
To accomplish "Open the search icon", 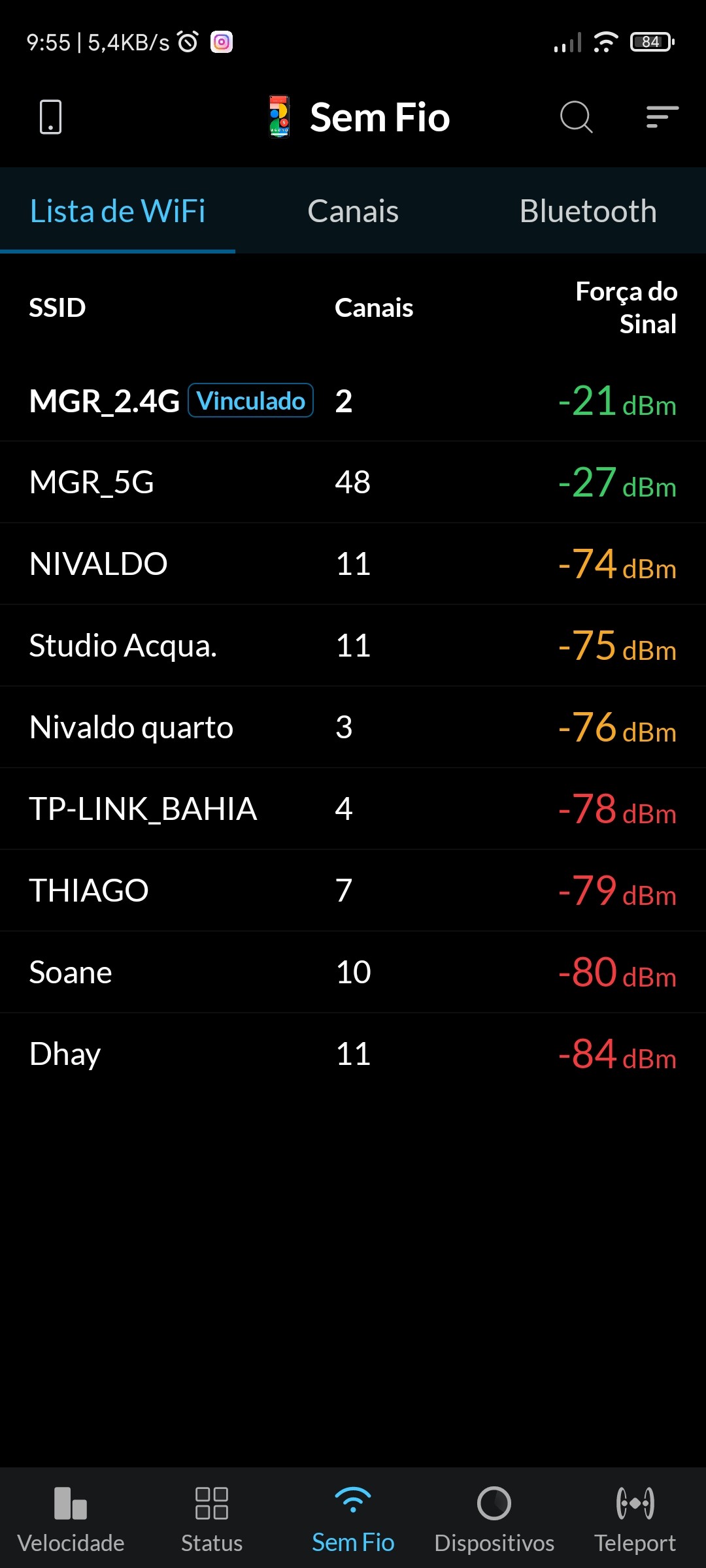I will (x=576, y=117).
